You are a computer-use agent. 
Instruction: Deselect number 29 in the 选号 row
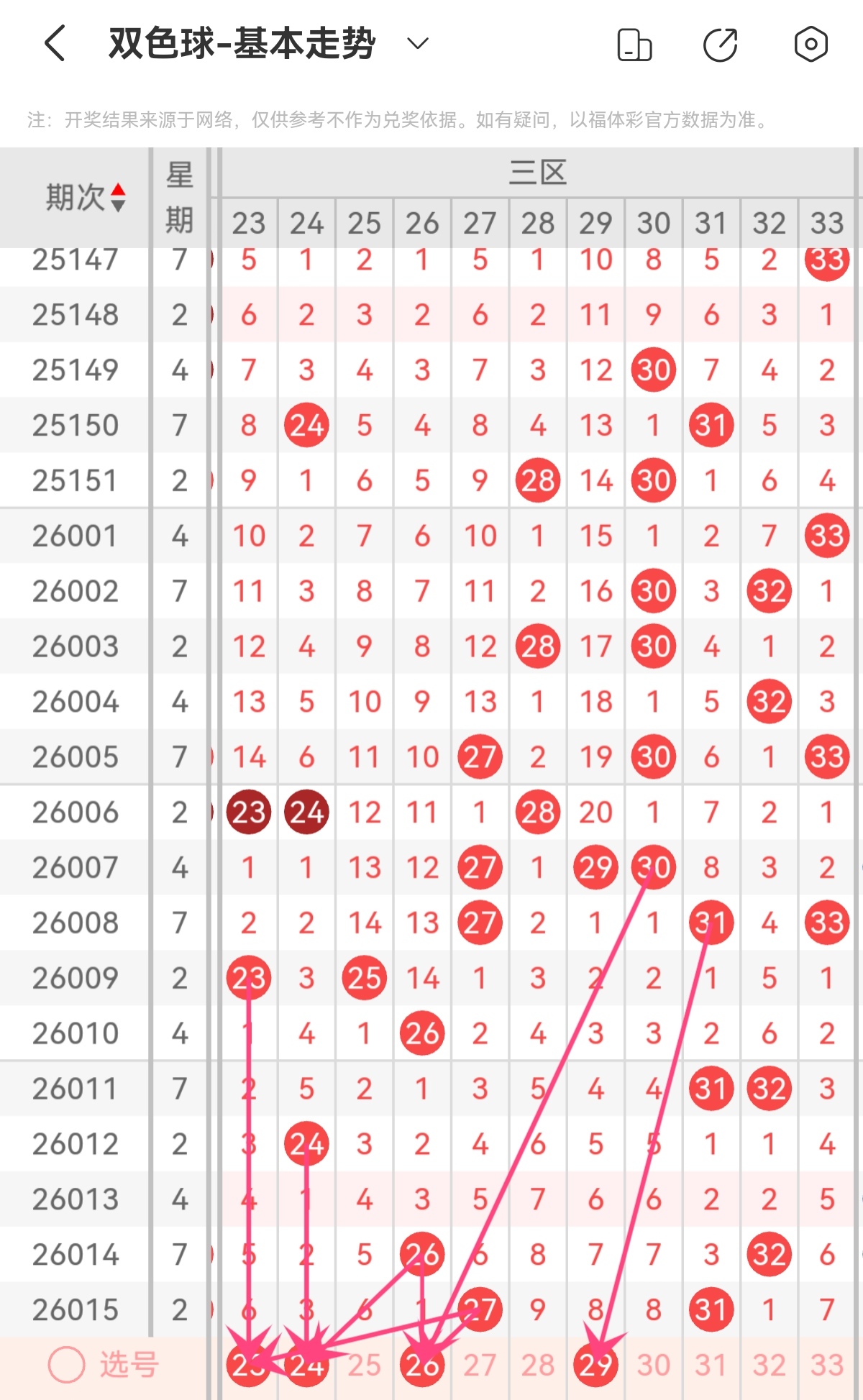click(595, 1365)
